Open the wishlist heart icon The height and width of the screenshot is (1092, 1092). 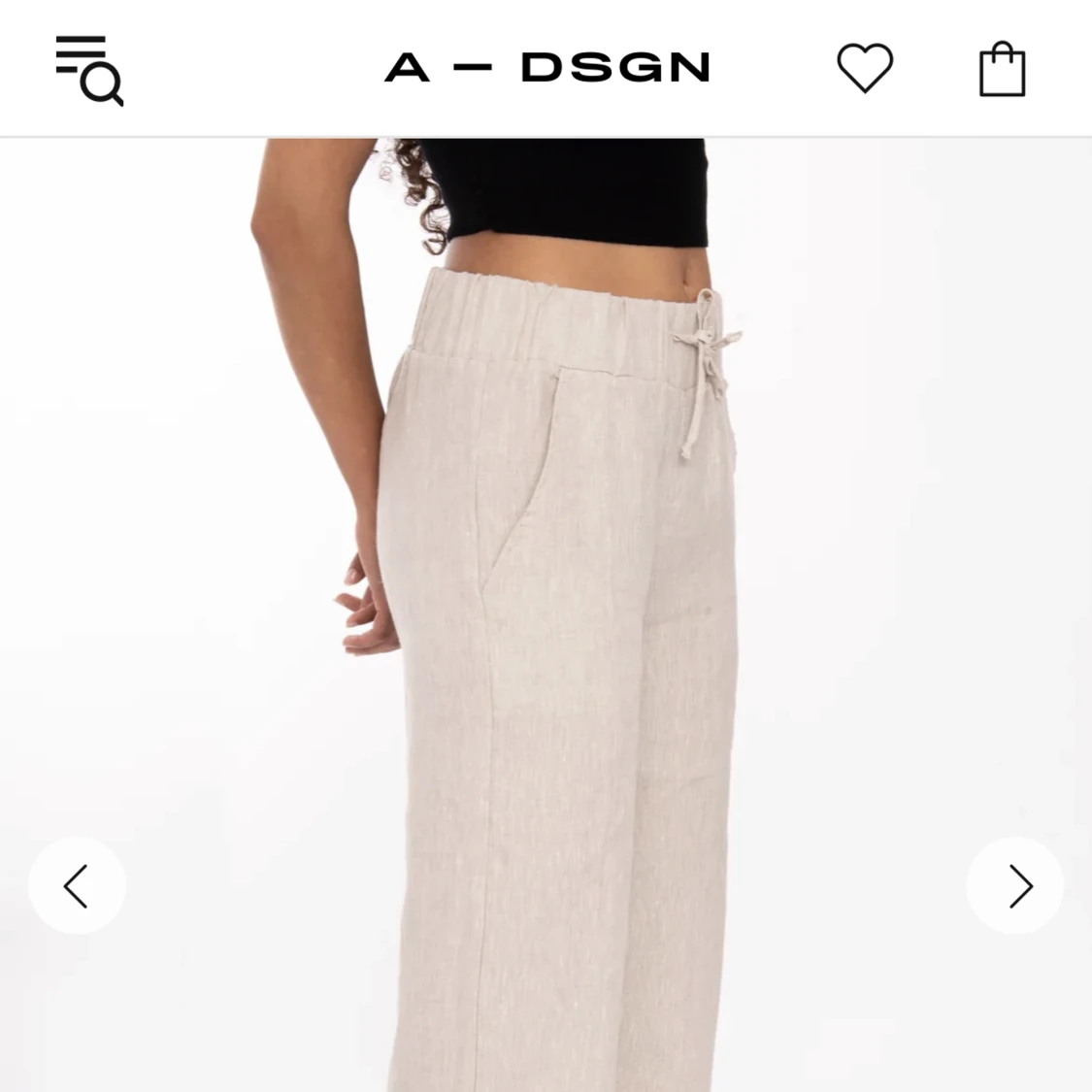point(864,69)
